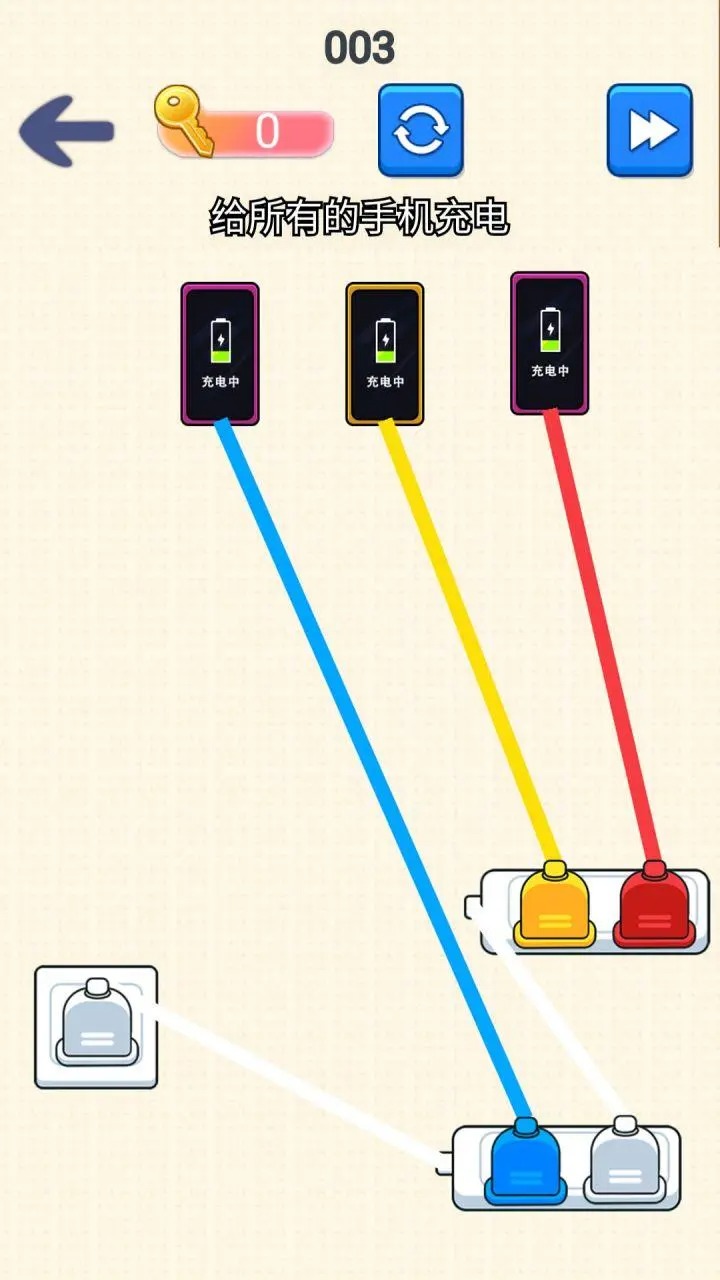
Task: Select the blue plug in the power strip
Action: click(x=526, y=1162)
